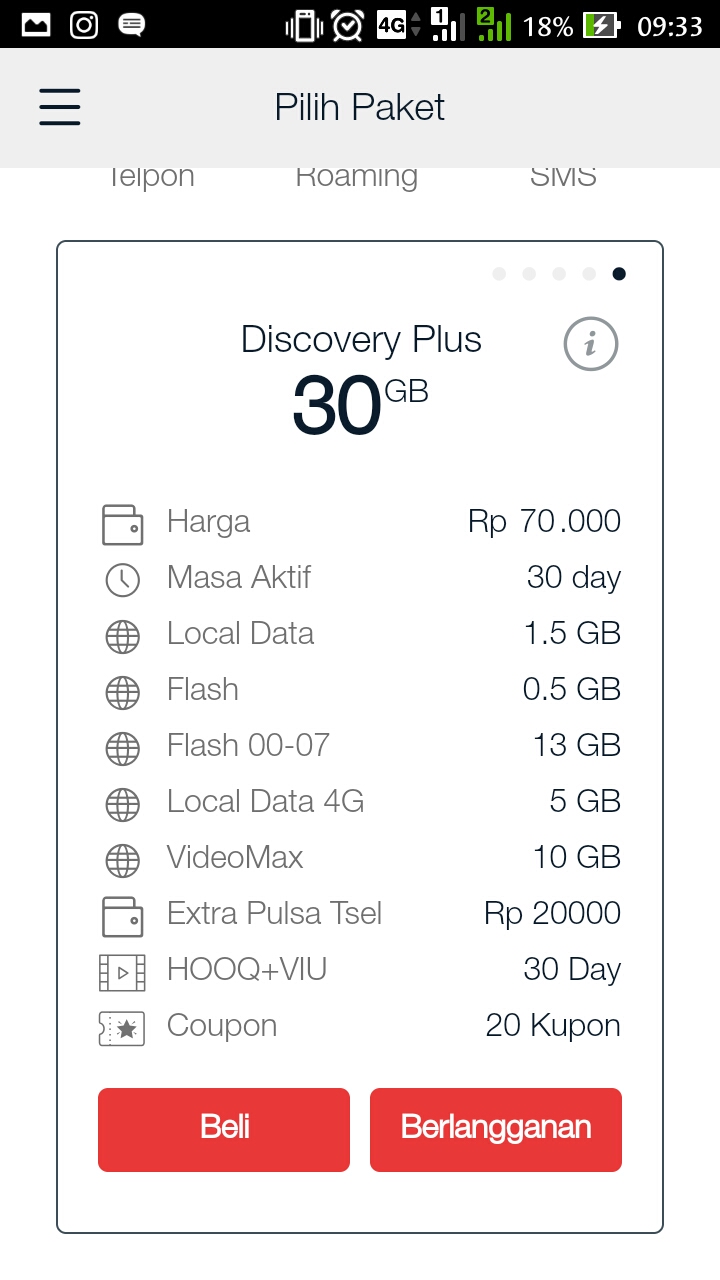
Task: Switch to the Telpon tab
Action: 150,178
